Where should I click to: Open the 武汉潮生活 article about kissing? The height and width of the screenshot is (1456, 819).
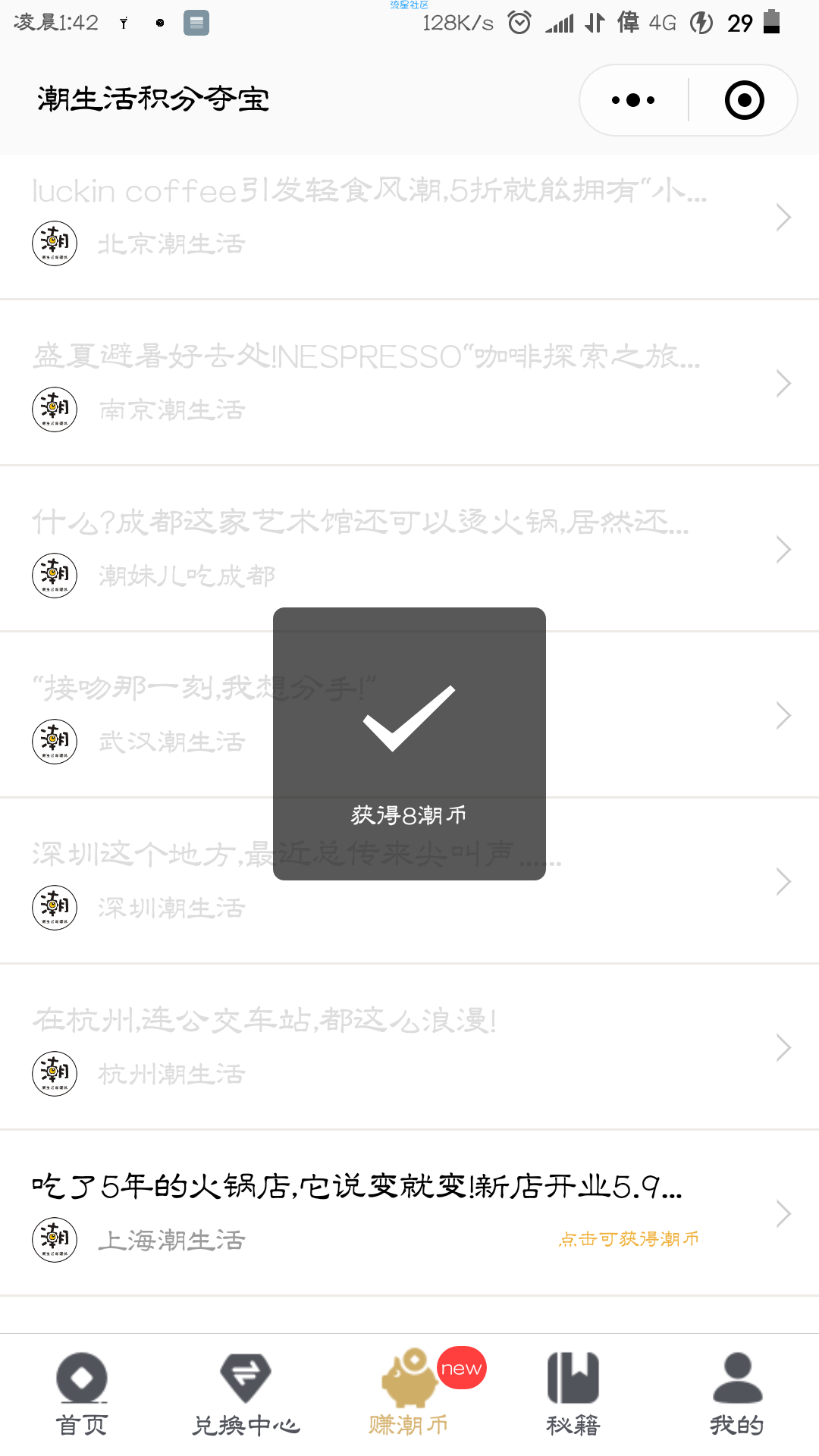(152, 689)
